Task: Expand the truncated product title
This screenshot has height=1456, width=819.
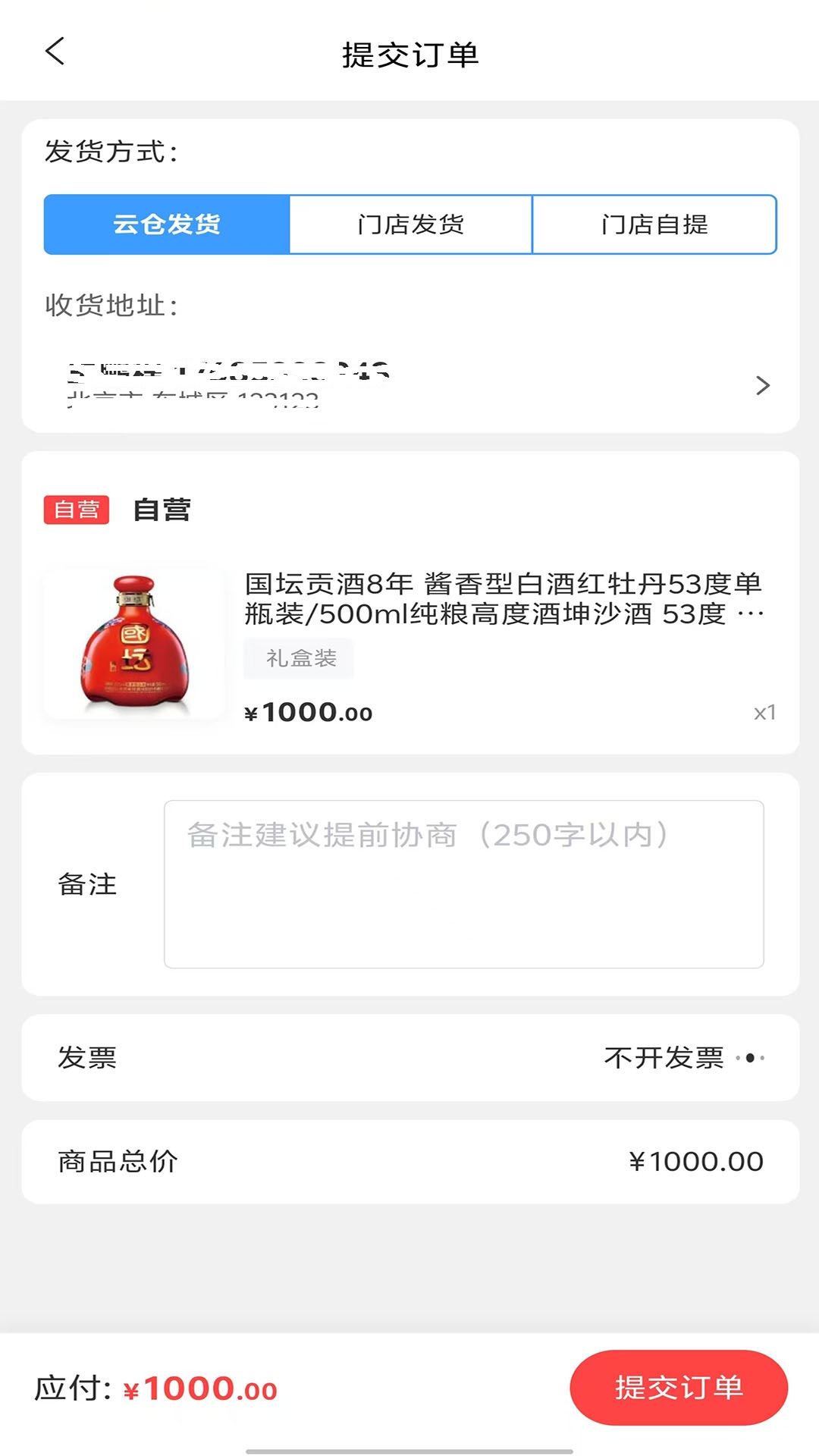Action: pos(504,599)
